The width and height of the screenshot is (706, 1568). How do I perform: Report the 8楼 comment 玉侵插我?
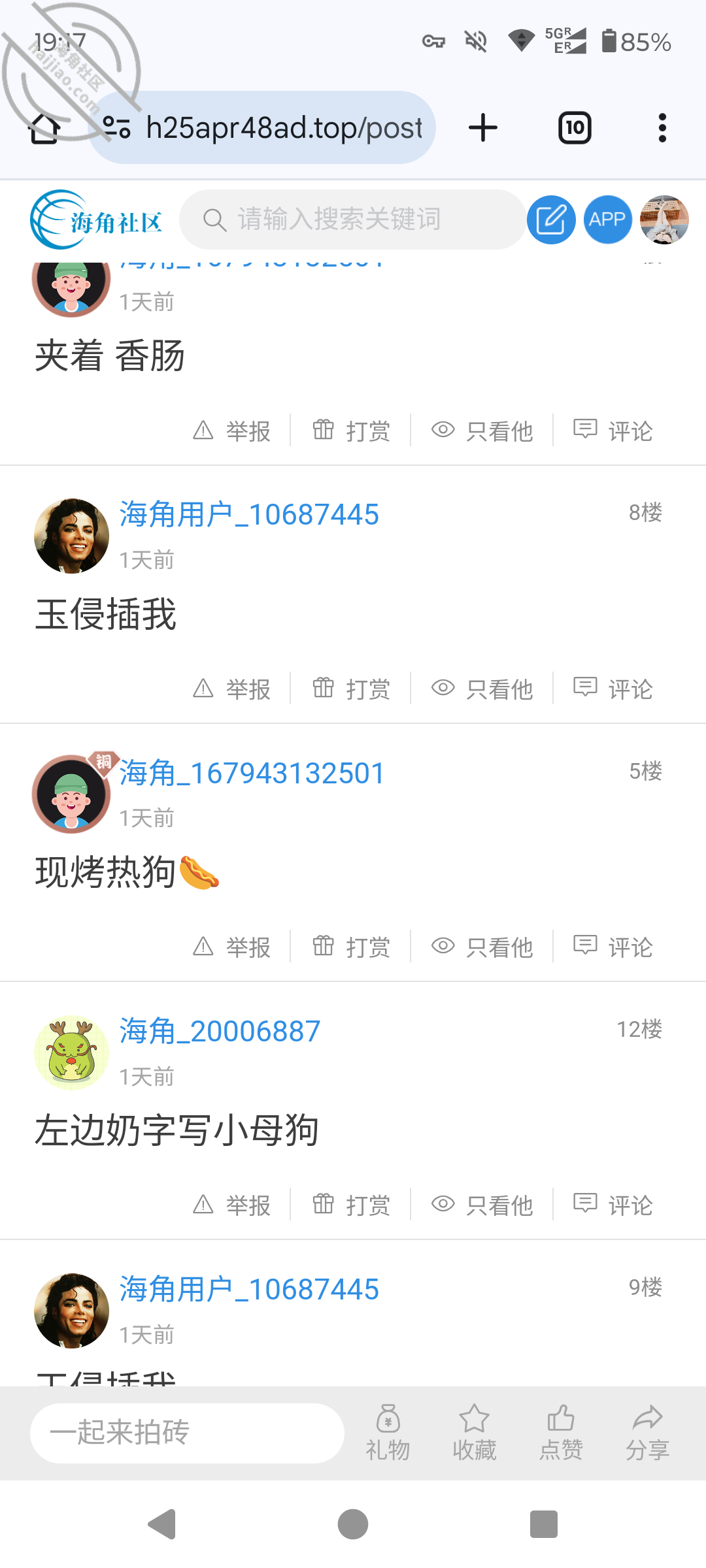click(232, 689)
